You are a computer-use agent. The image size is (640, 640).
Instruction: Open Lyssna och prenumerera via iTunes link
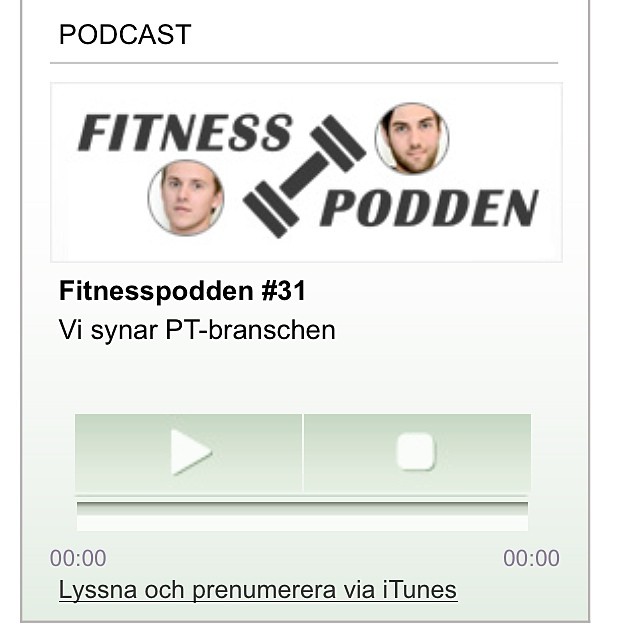257,590
